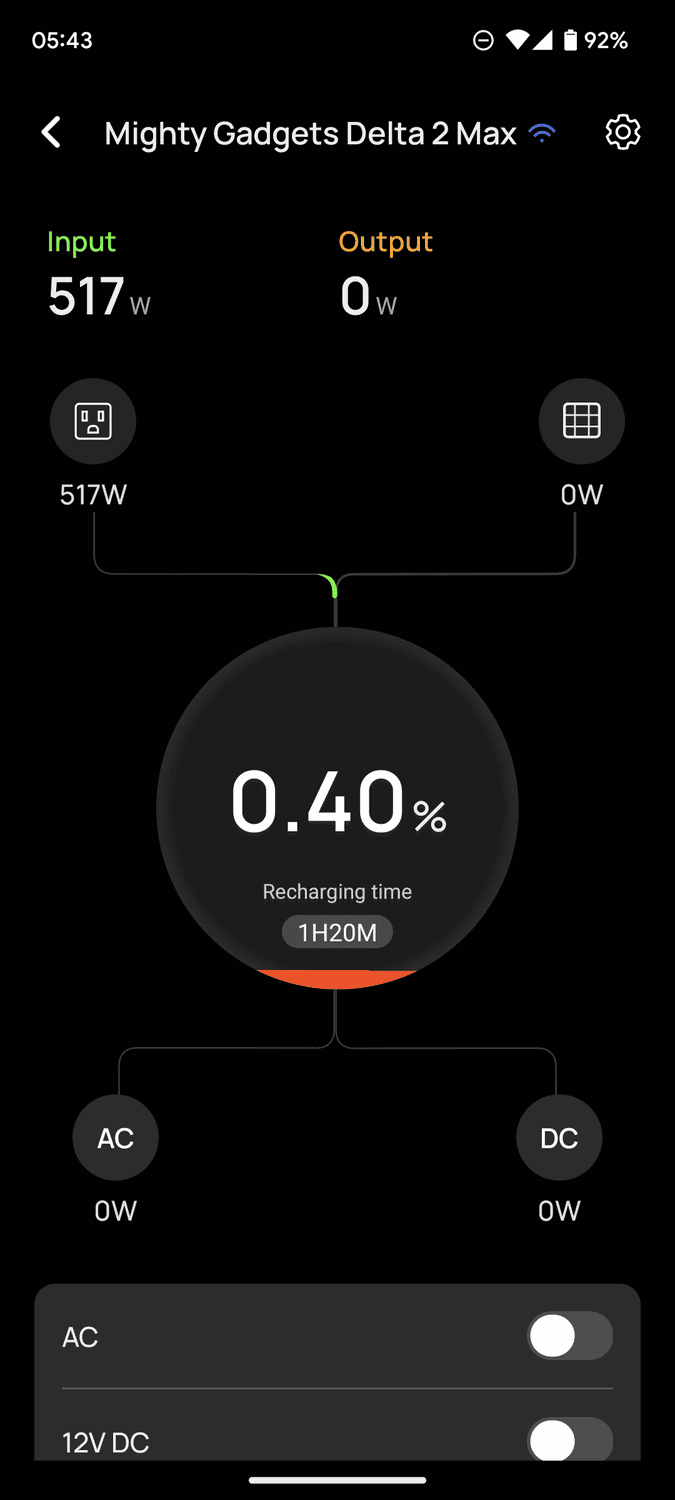Turn on the 12V DC switch

(569, 1440)
